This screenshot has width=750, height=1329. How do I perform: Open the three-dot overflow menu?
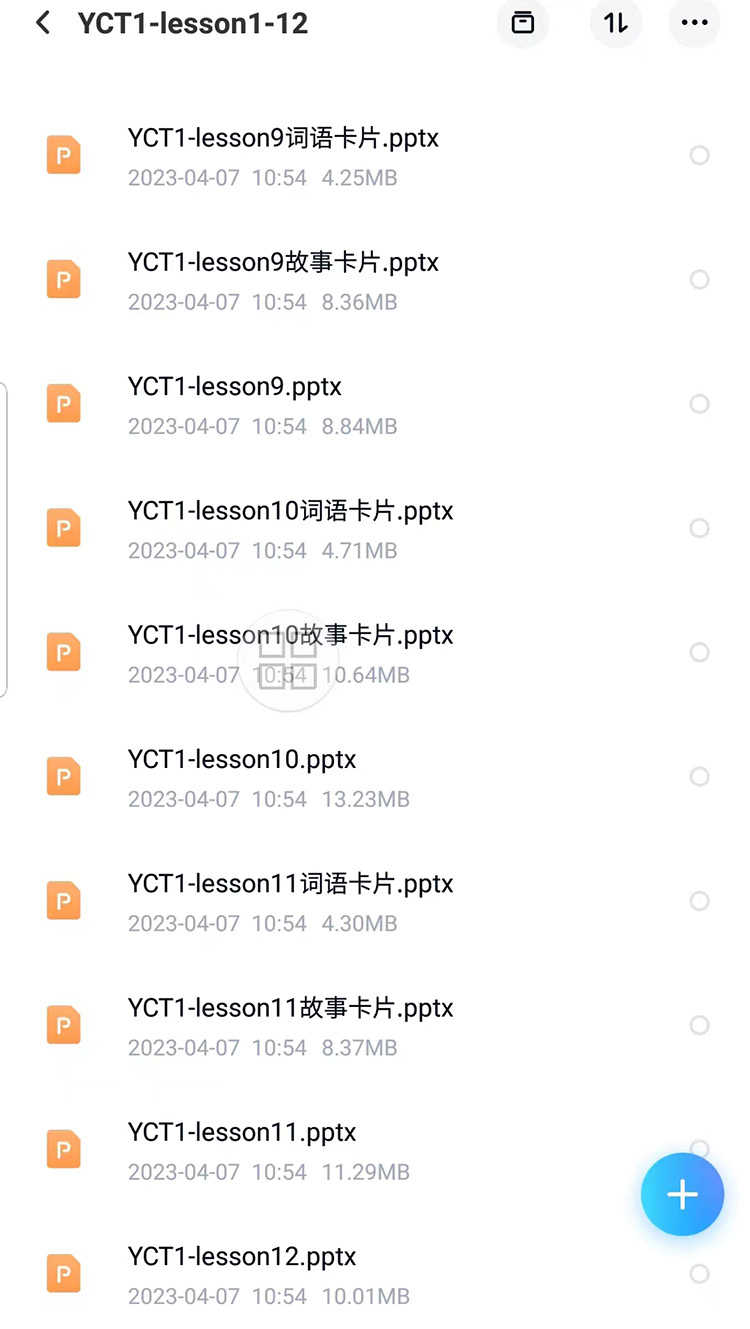(694, 23)
